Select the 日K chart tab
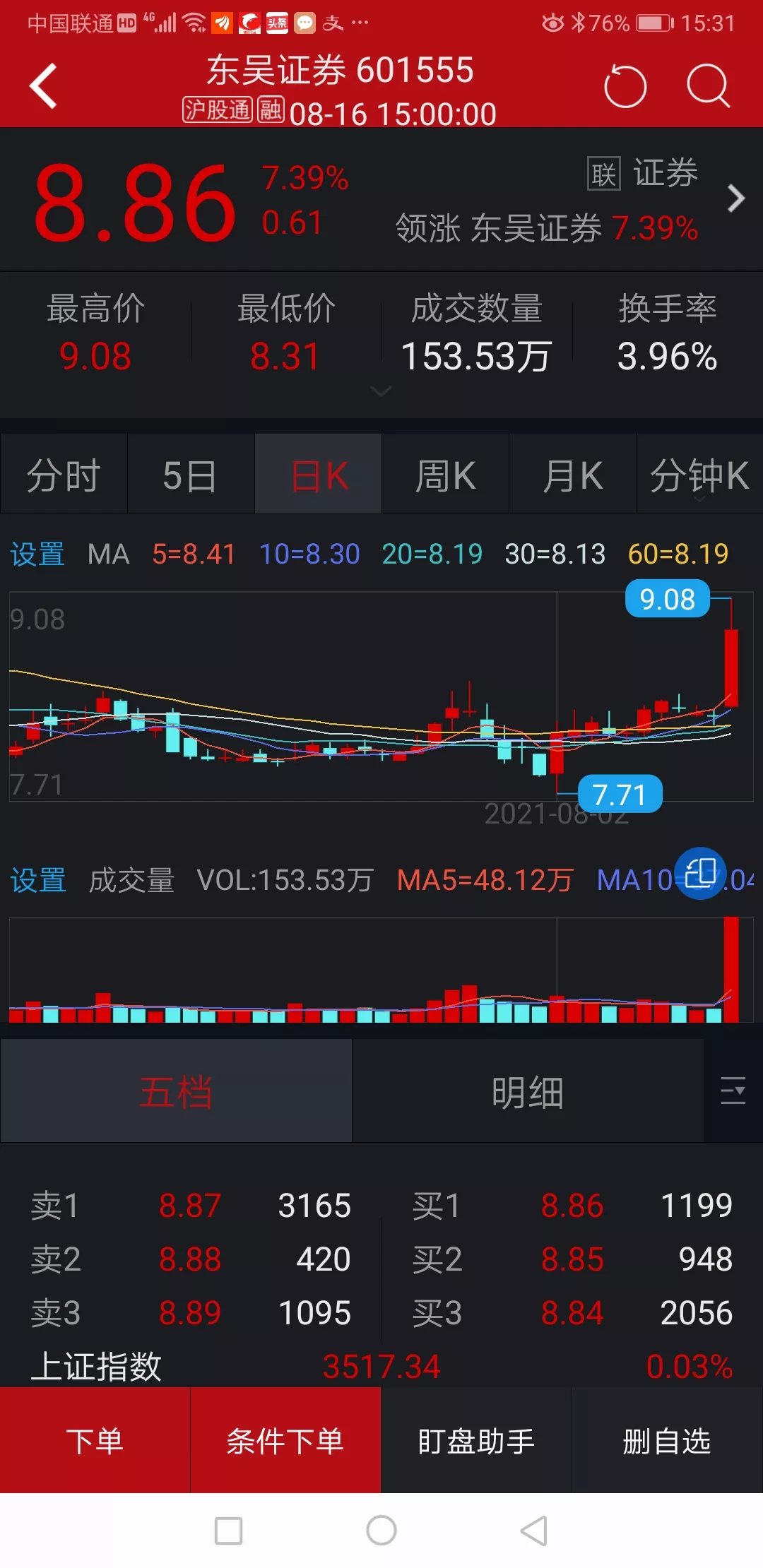This screenshot has height=1568, width=763. click(319, 475)
